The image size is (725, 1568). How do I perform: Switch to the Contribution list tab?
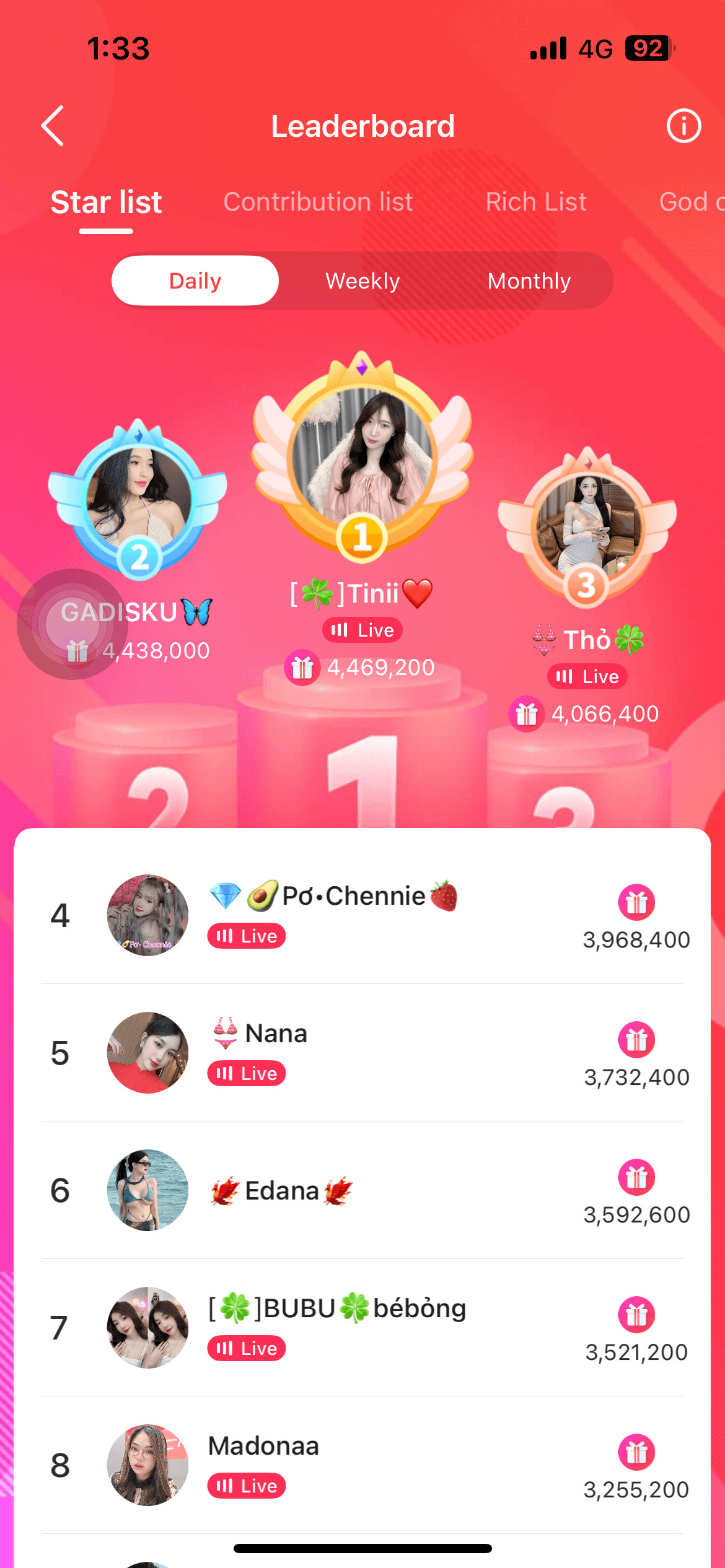[x=318, y=202]
